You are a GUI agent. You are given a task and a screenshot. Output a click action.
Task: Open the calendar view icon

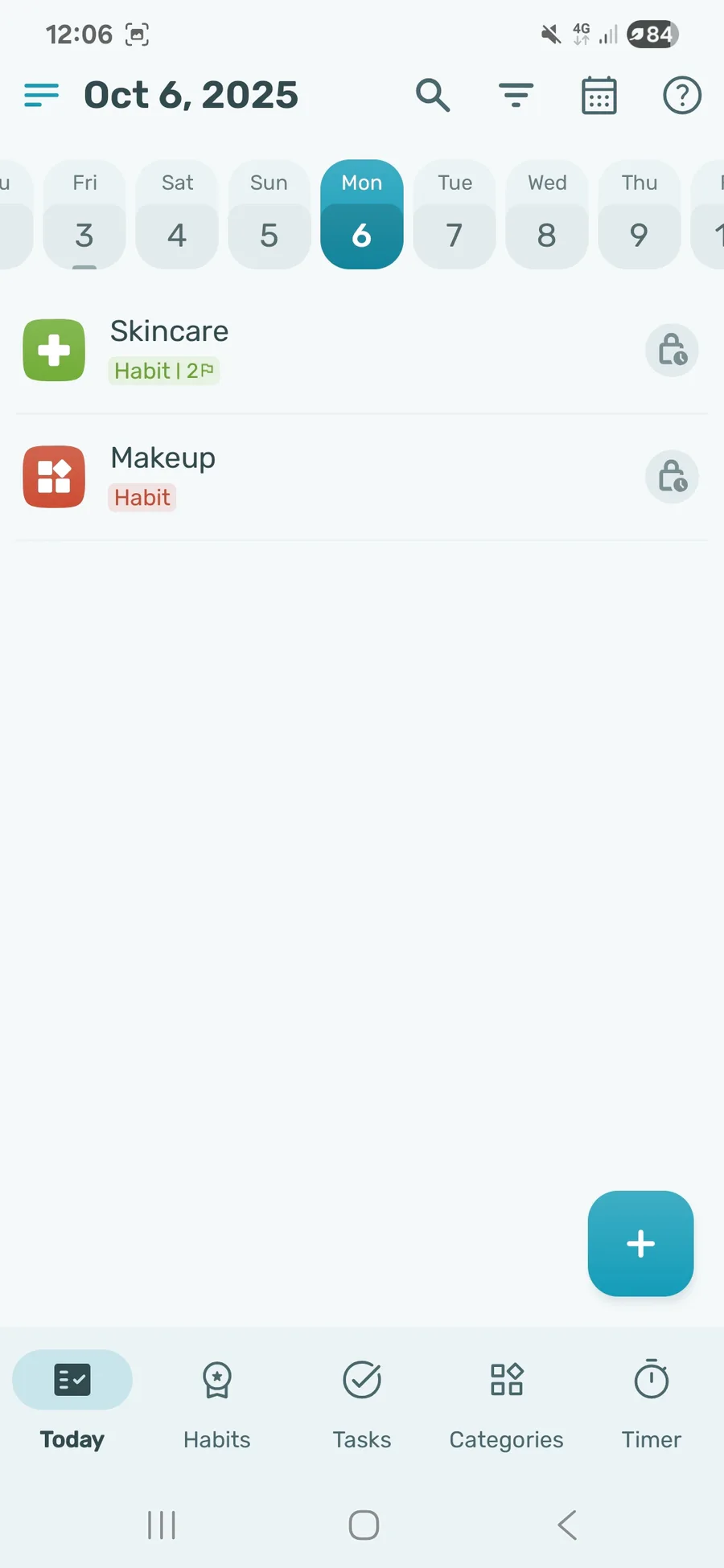pos(599,95)
